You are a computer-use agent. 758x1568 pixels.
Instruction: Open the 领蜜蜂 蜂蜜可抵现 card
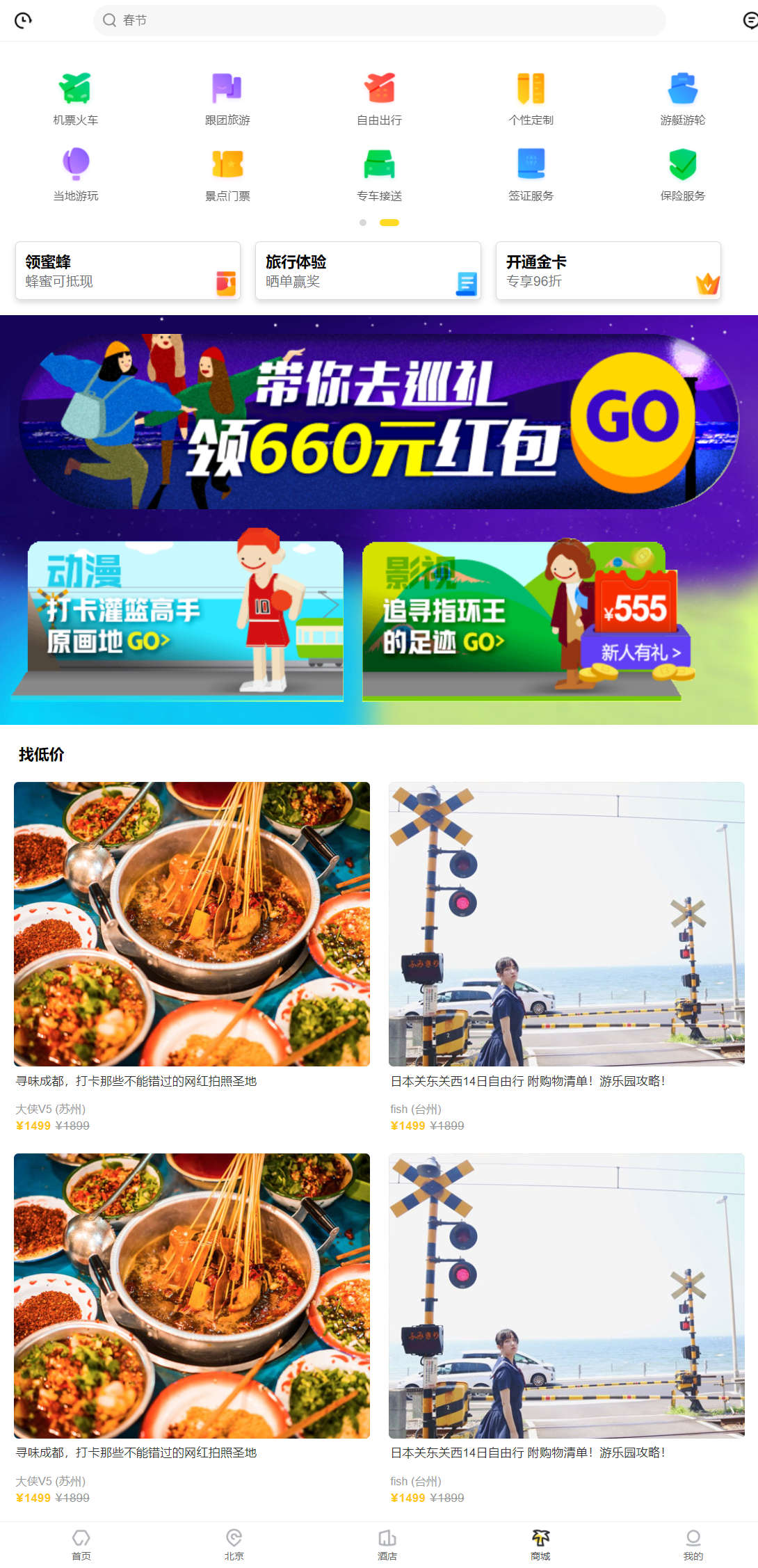click(128, 271)
